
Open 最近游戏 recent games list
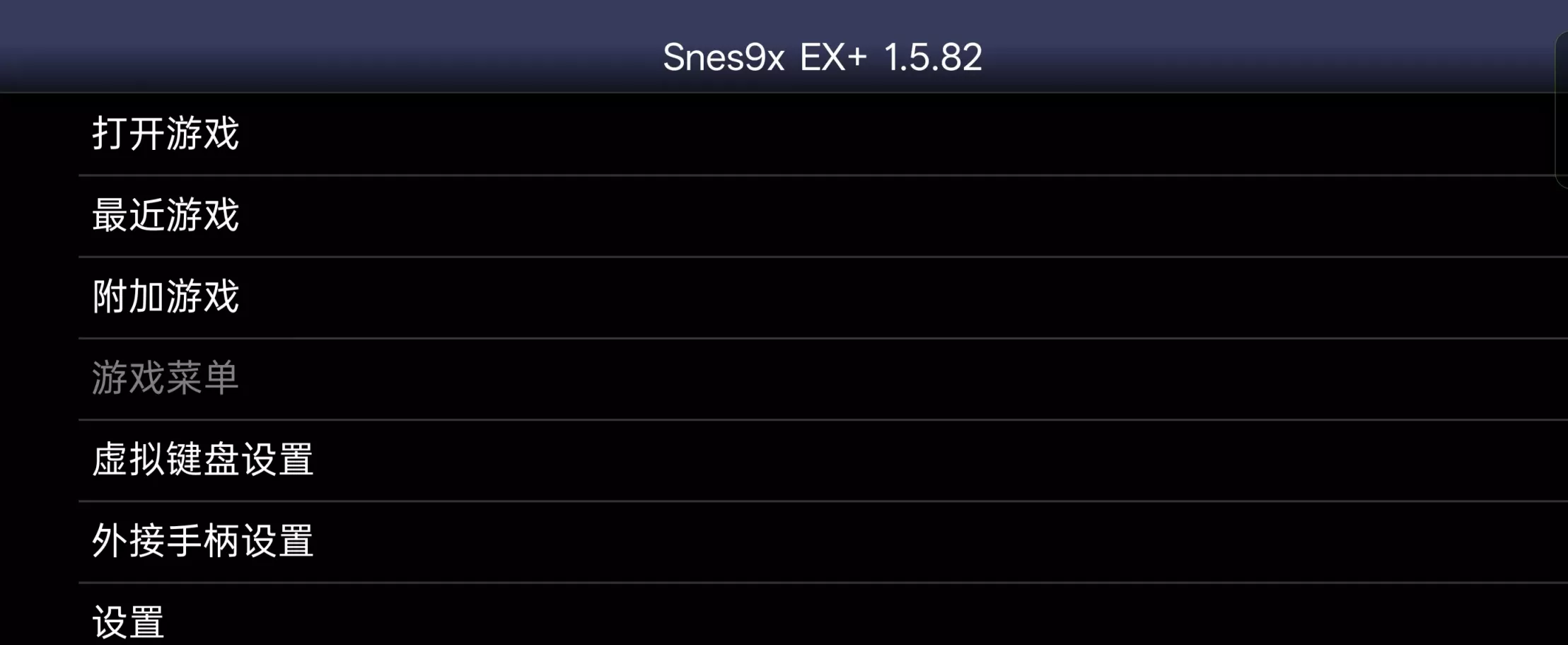point(165,215)
